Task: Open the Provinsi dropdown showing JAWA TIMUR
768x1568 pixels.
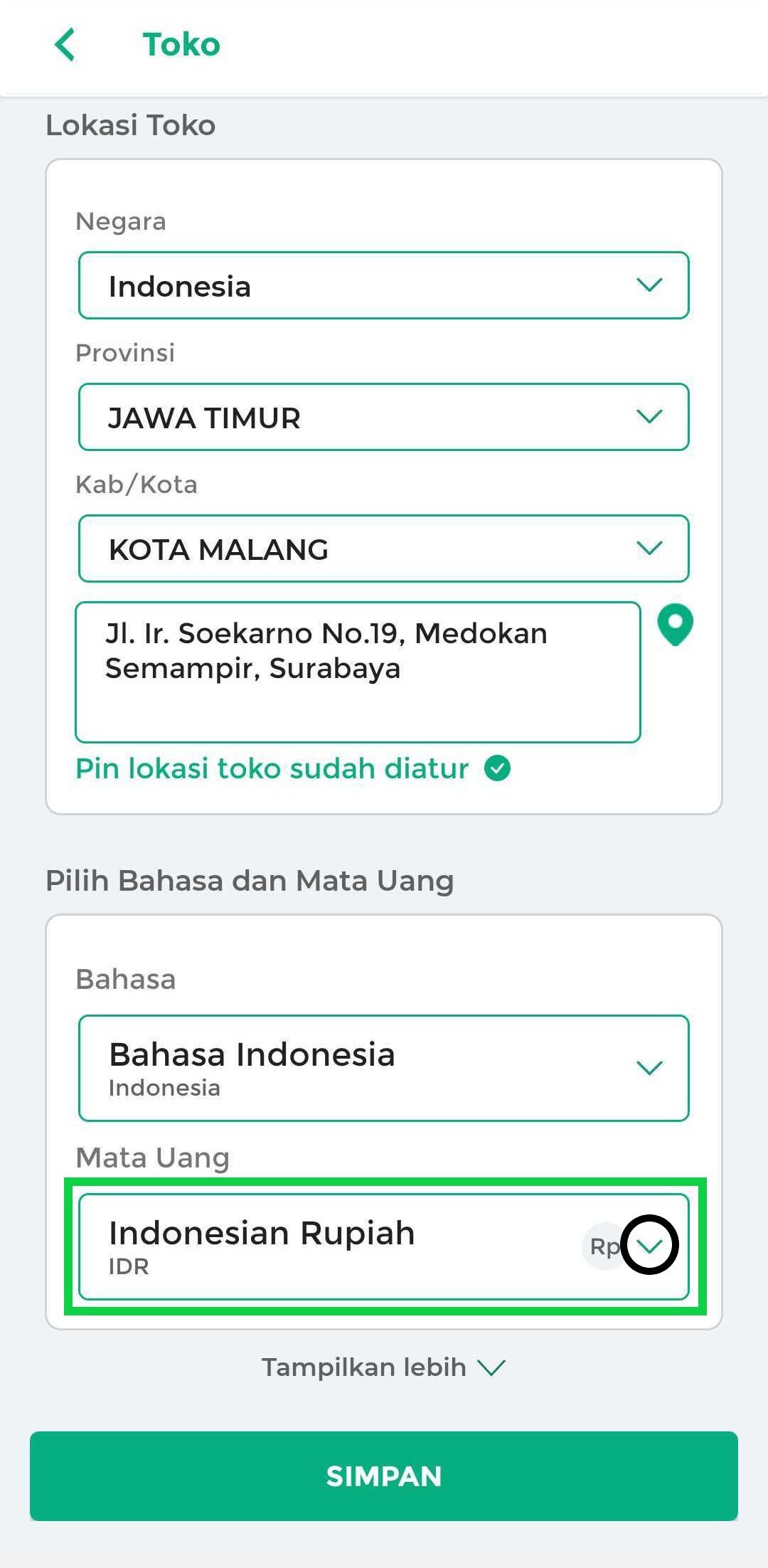Action: (x=384, y=417)
